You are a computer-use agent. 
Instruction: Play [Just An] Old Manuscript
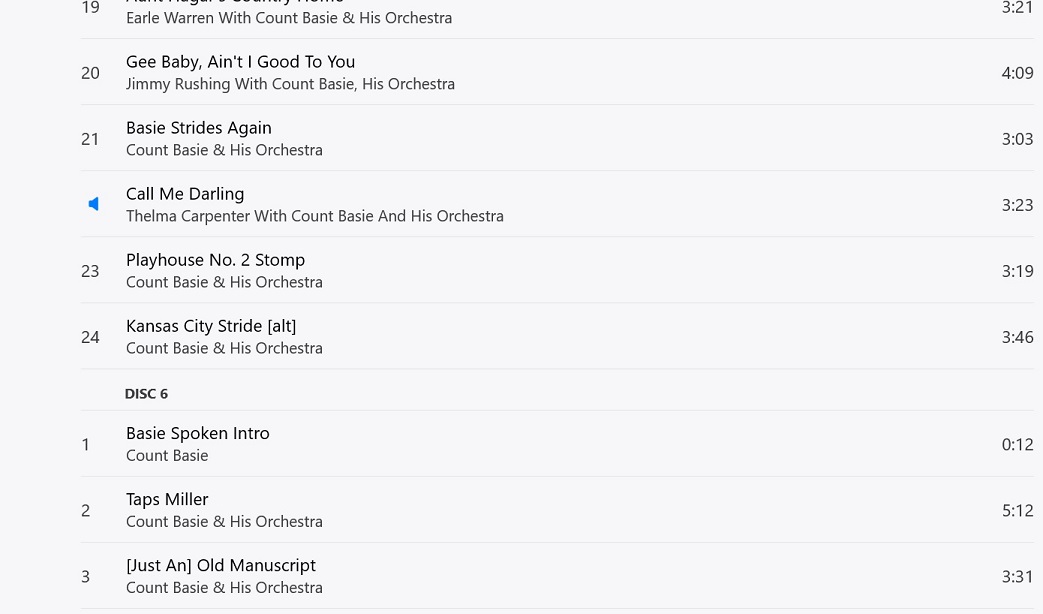220,565
